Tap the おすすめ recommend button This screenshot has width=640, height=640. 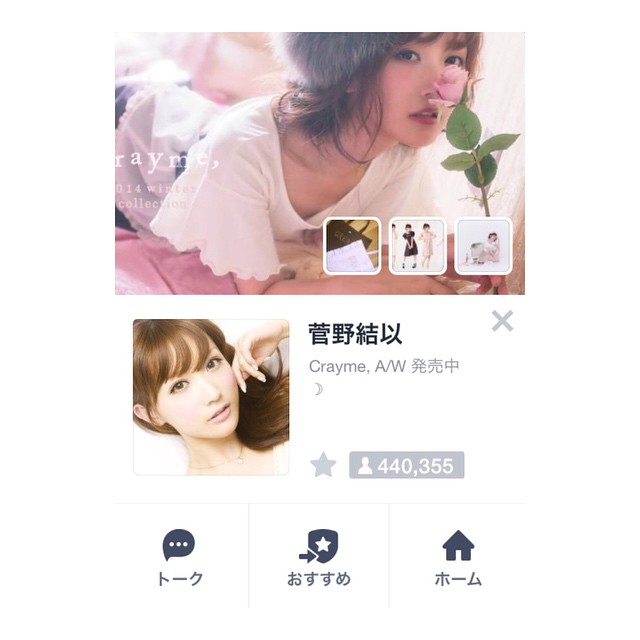coord(319,558)
